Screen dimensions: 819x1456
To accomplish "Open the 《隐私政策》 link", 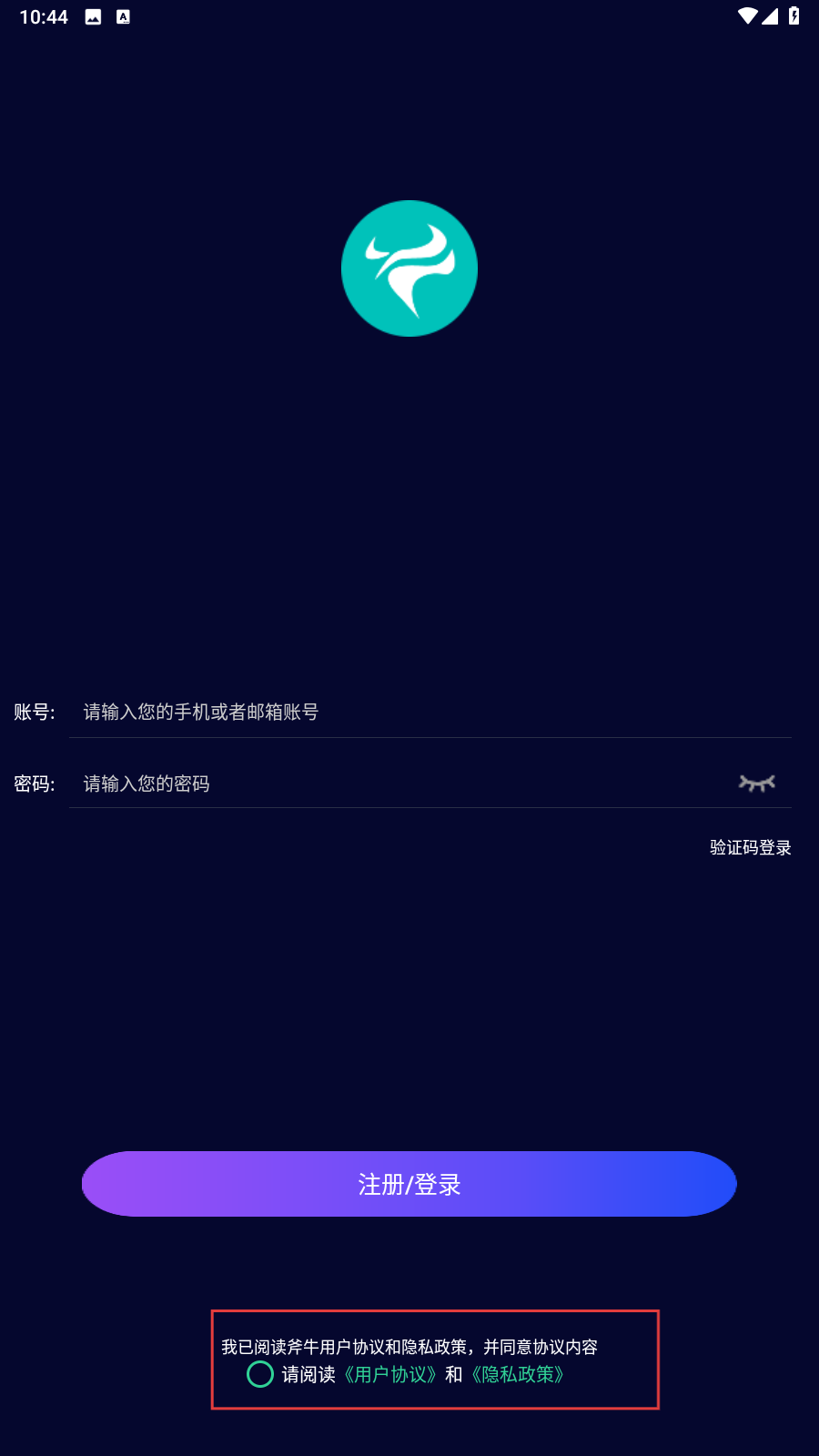I will (517, 1374).
